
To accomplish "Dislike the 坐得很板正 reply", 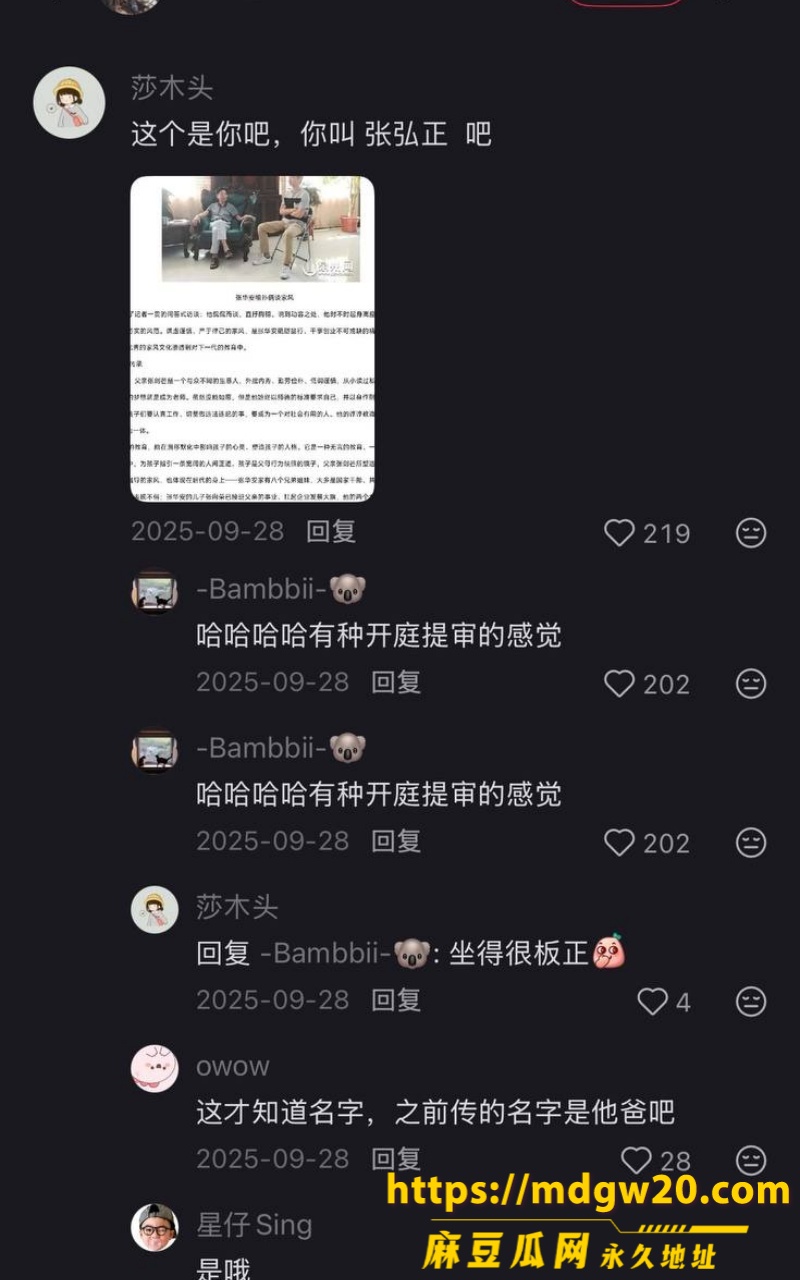I will click(751, 1001).
